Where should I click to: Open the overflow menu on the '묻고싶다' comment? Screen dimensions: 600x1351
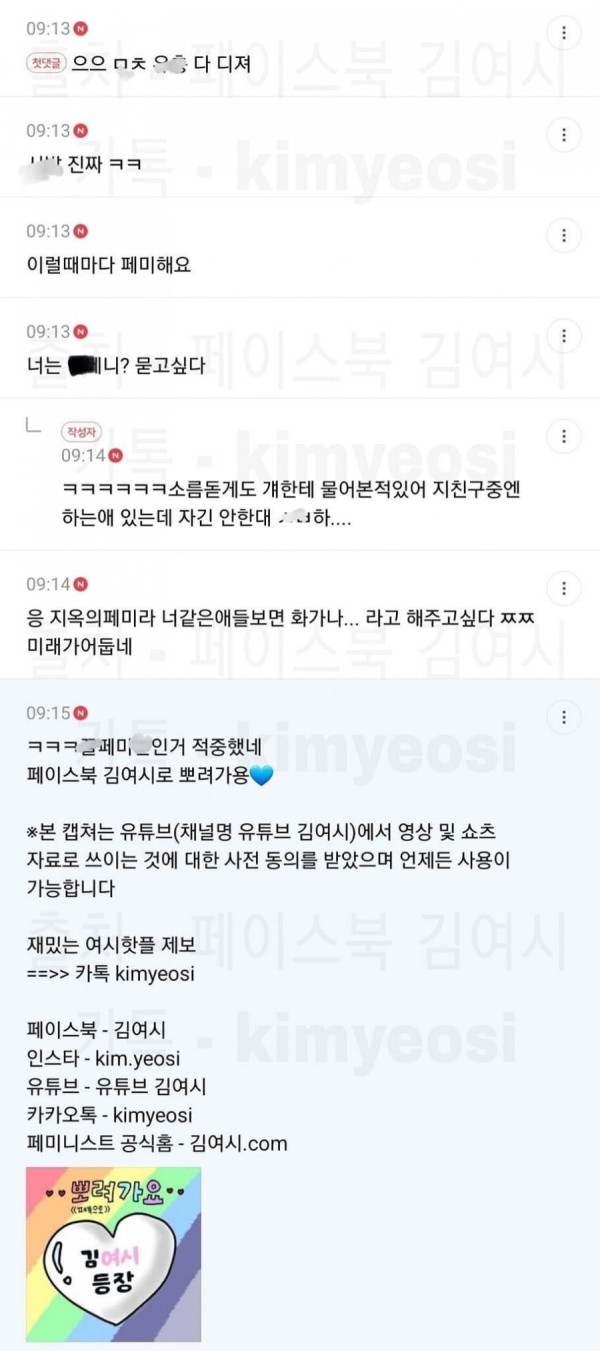point(564,335)
